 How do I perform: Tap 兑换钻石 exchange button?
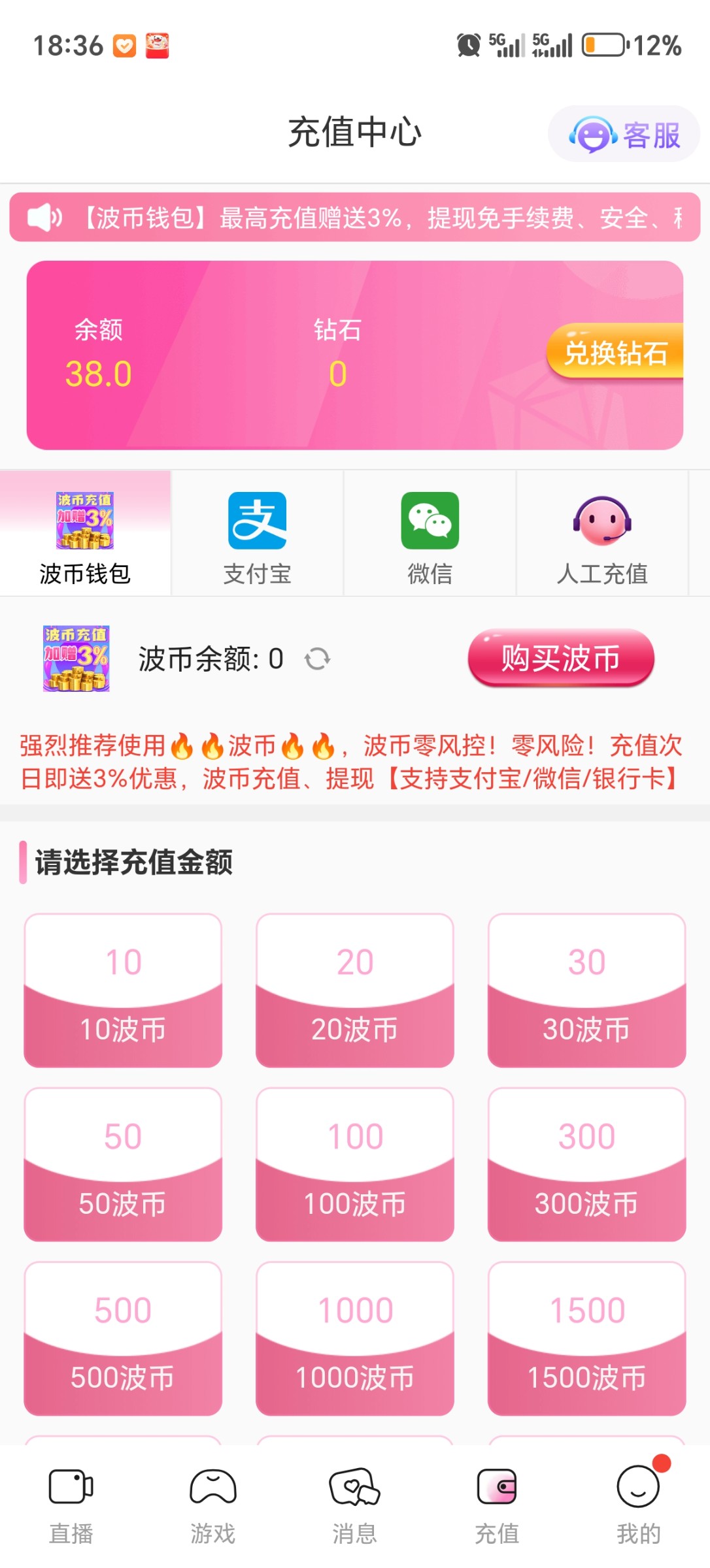[x=615, y=352]
